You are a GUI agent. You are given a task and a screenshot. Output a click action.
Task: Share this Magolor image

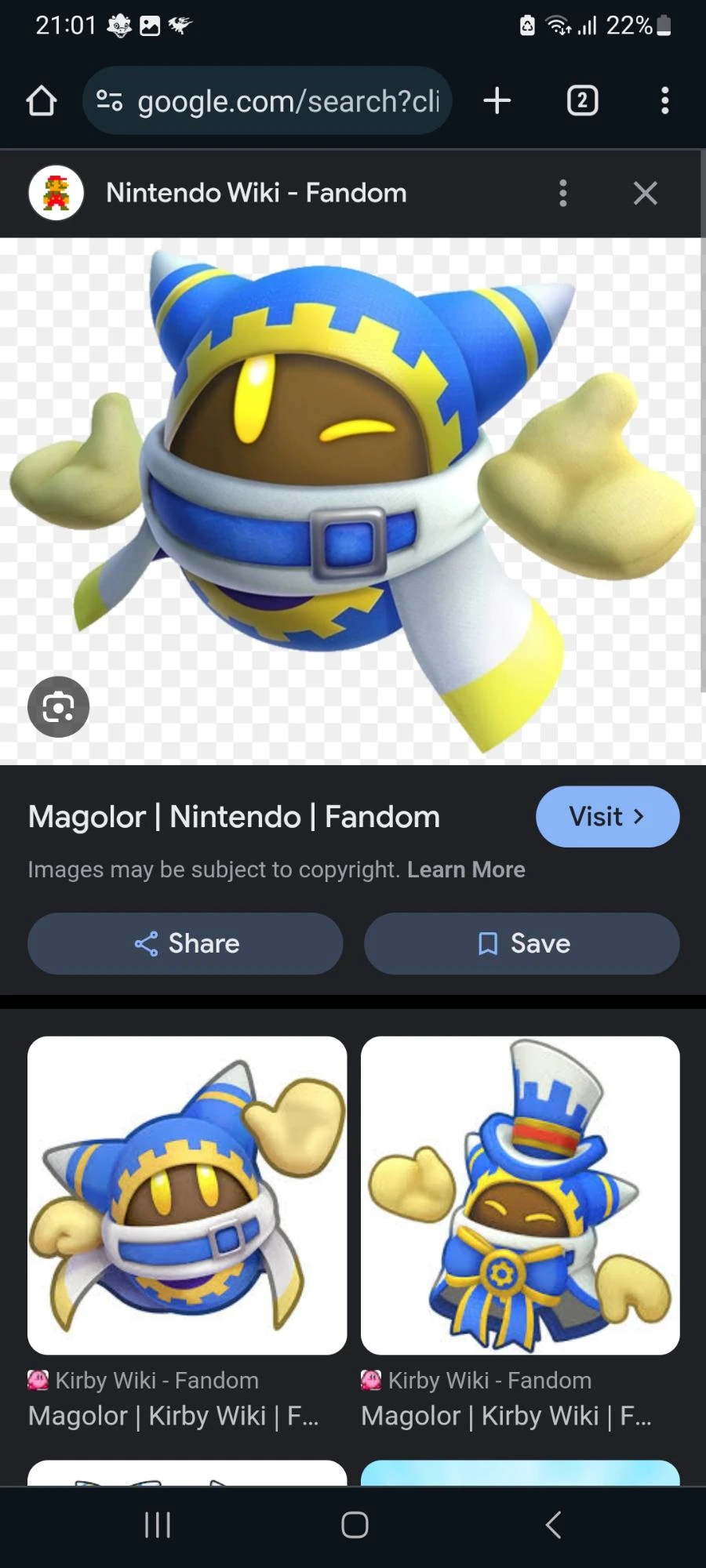(185, 943)
